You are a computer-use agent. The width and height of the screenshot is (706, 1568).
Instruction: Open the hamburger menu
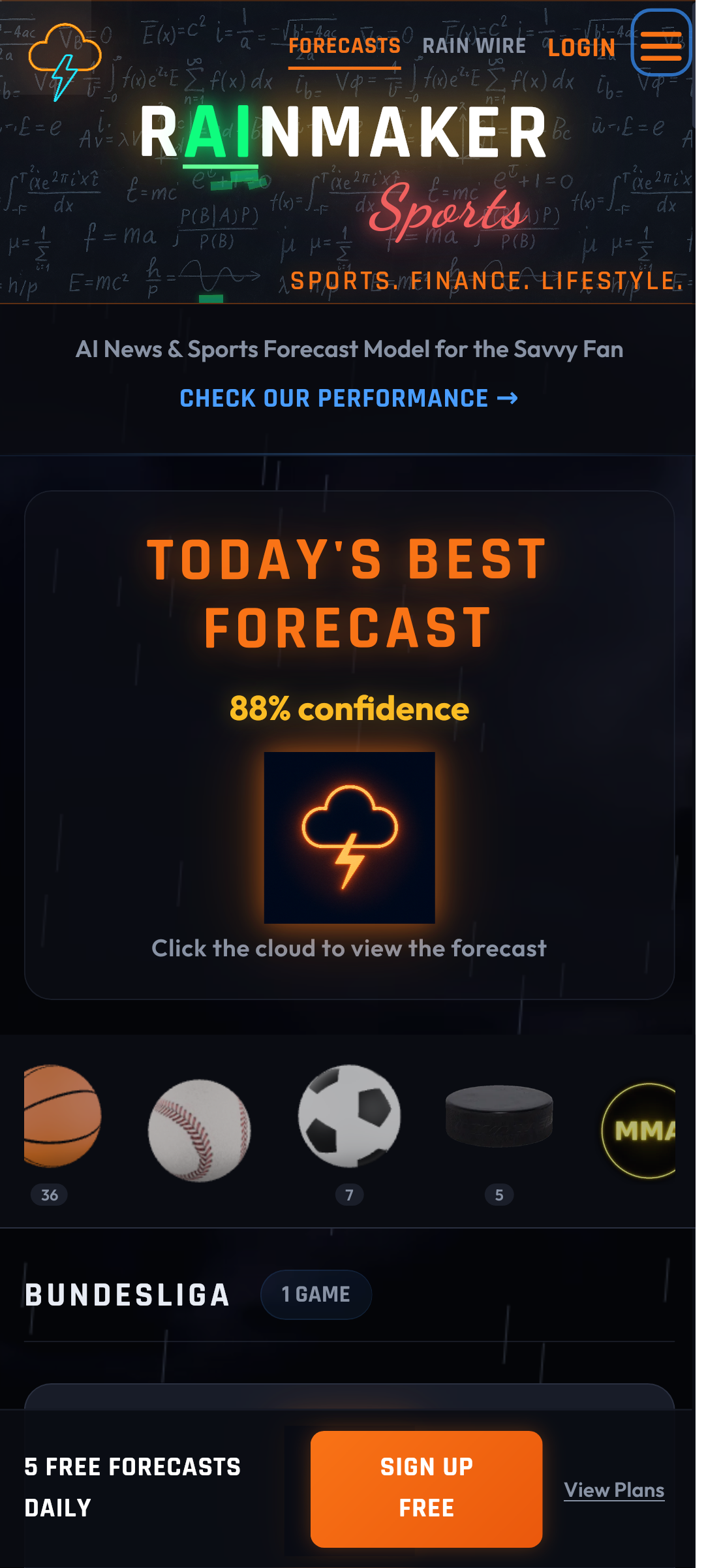click(x=661, y=43)
